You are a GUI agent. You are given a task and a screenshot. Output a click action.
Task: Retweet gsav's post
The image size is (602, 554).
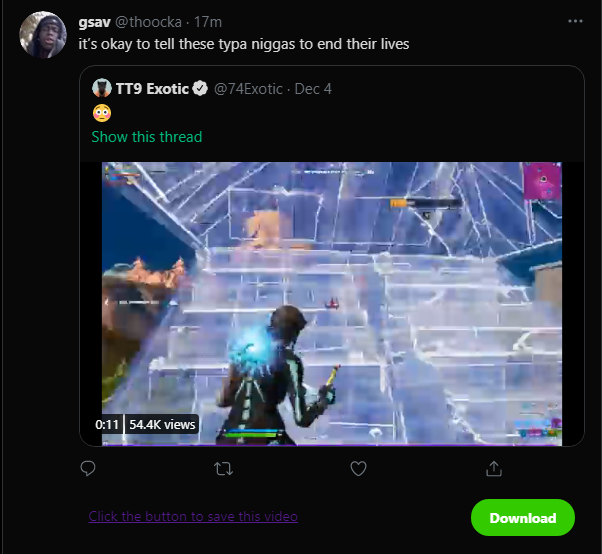pos(223,468)
